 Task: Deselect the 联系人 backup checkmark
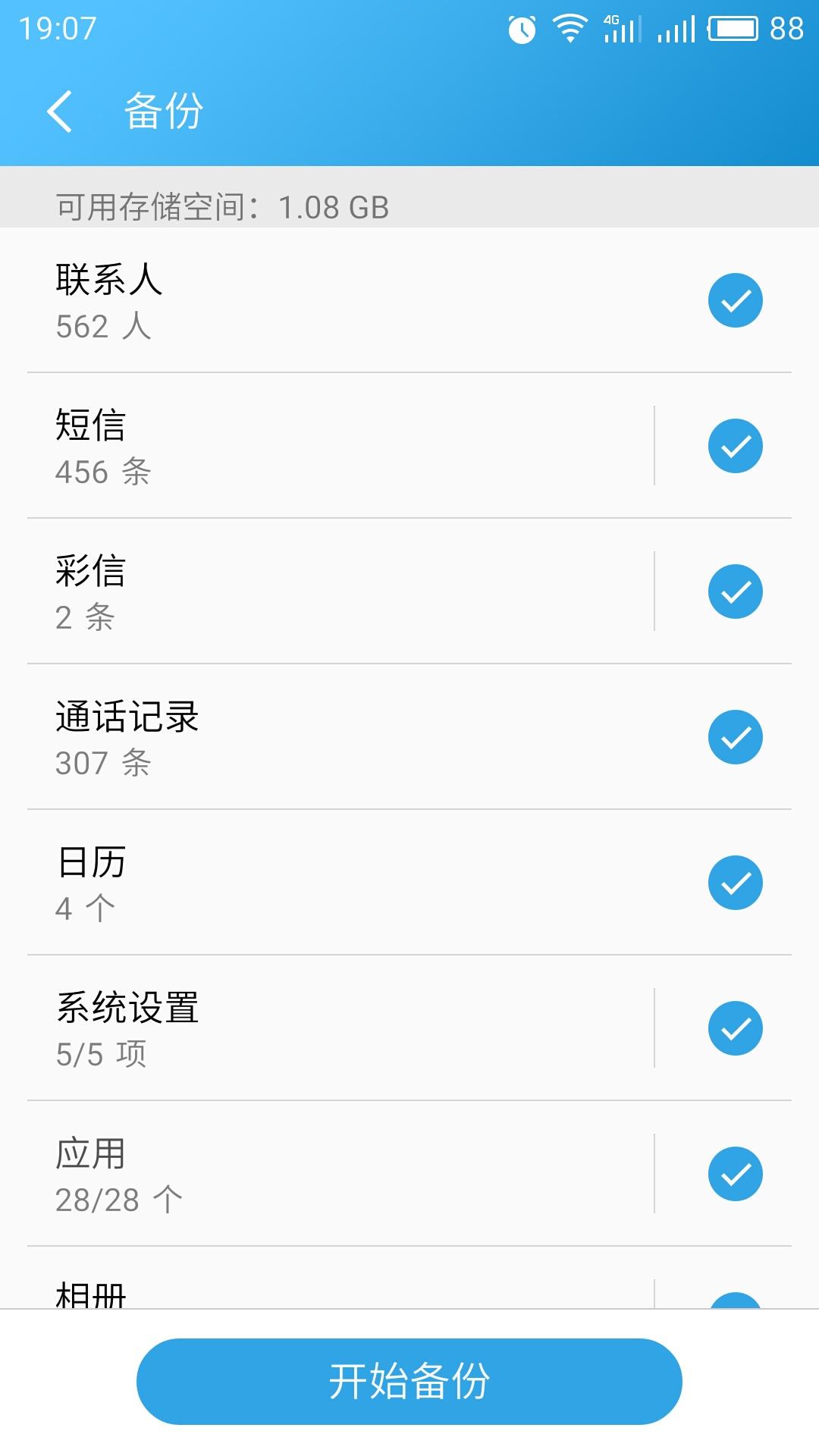[x=734, y=300]
